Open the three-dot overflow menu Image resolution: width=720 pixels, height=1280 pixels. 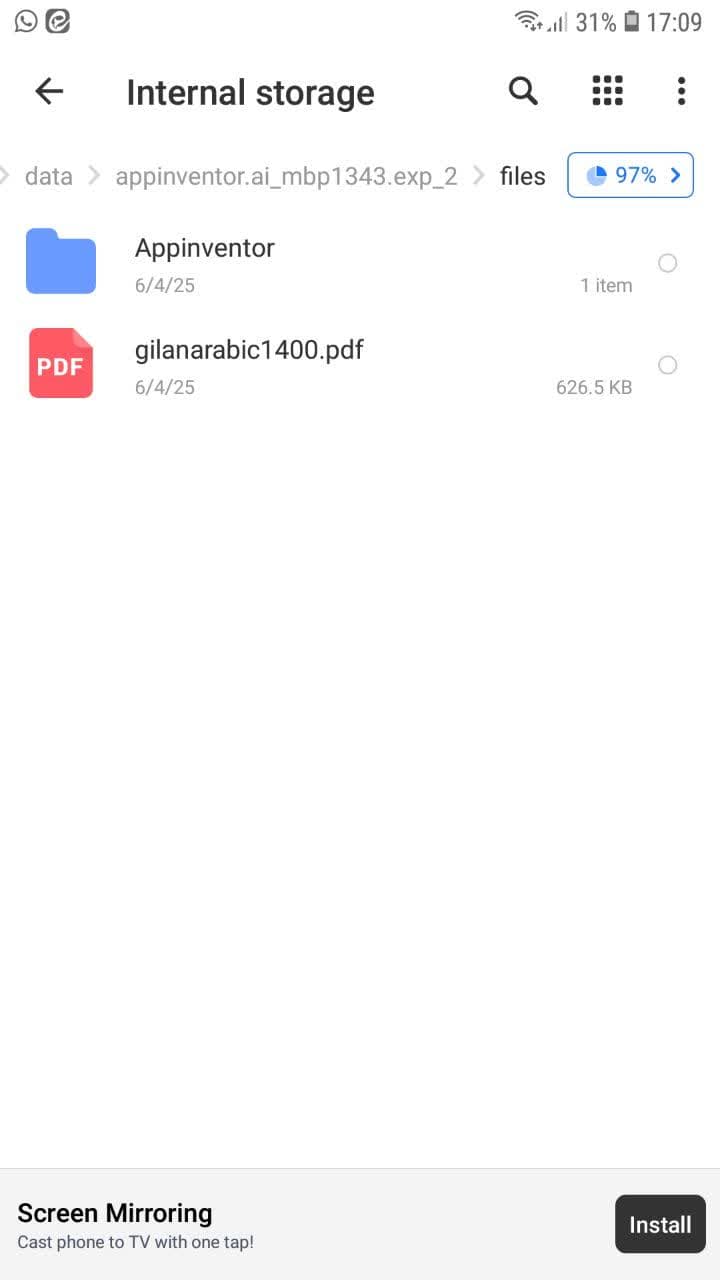tap(681, 91)
